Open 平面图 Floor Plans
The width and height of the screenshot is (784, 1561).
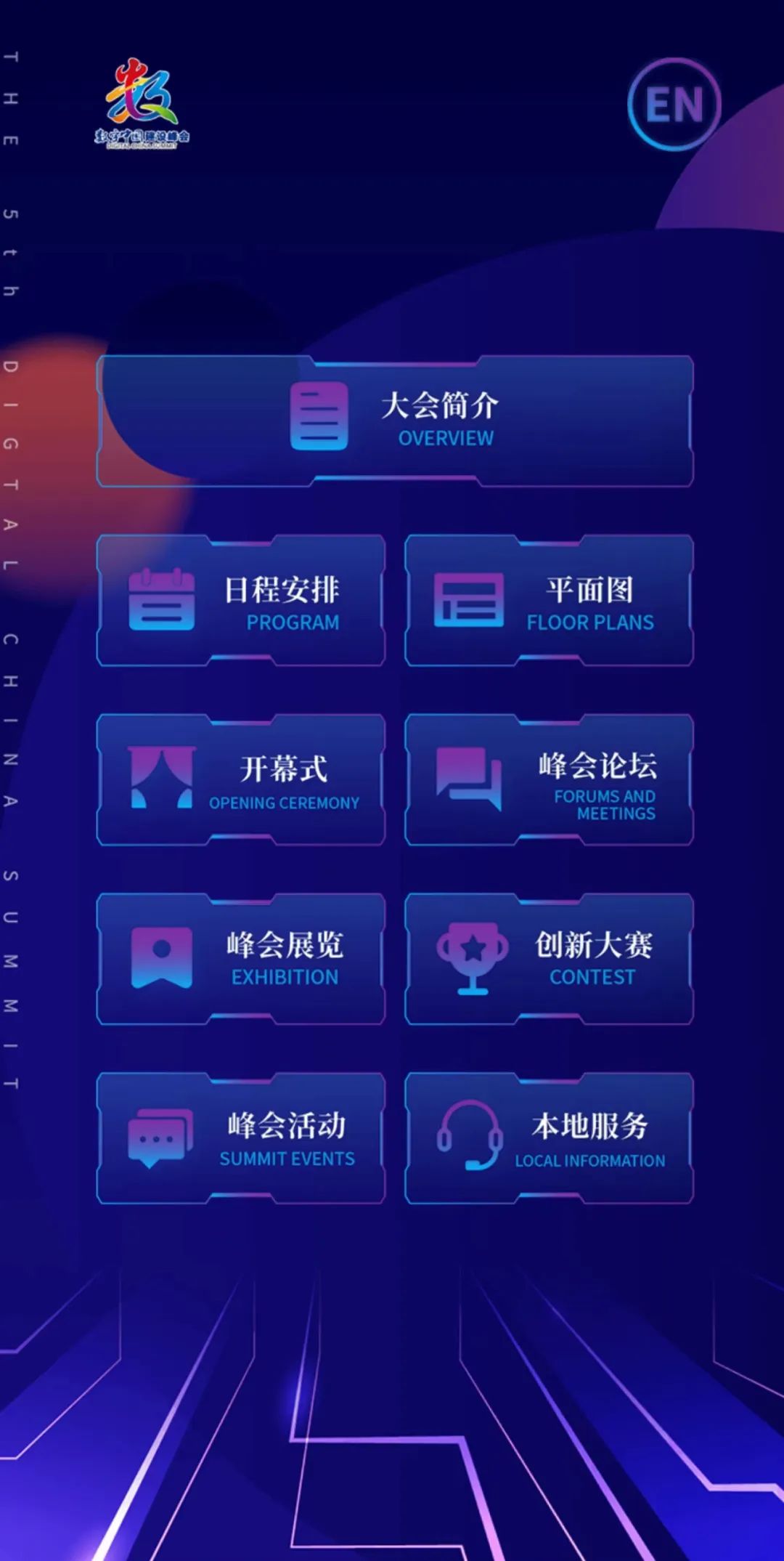(x=550, y=601)
